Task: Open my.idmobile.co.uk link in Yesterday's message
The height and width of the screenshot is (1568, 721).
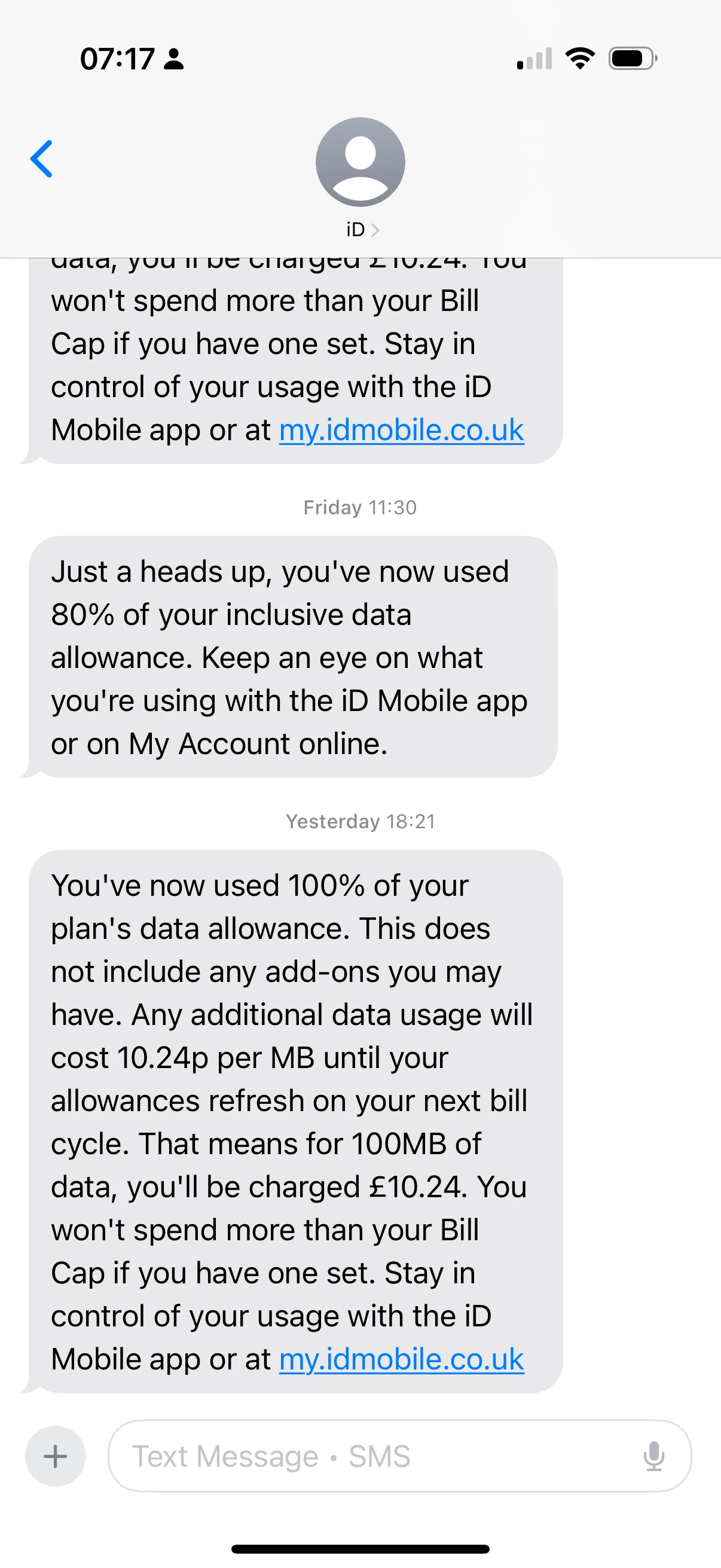Action: click(x=402, y=1359)
